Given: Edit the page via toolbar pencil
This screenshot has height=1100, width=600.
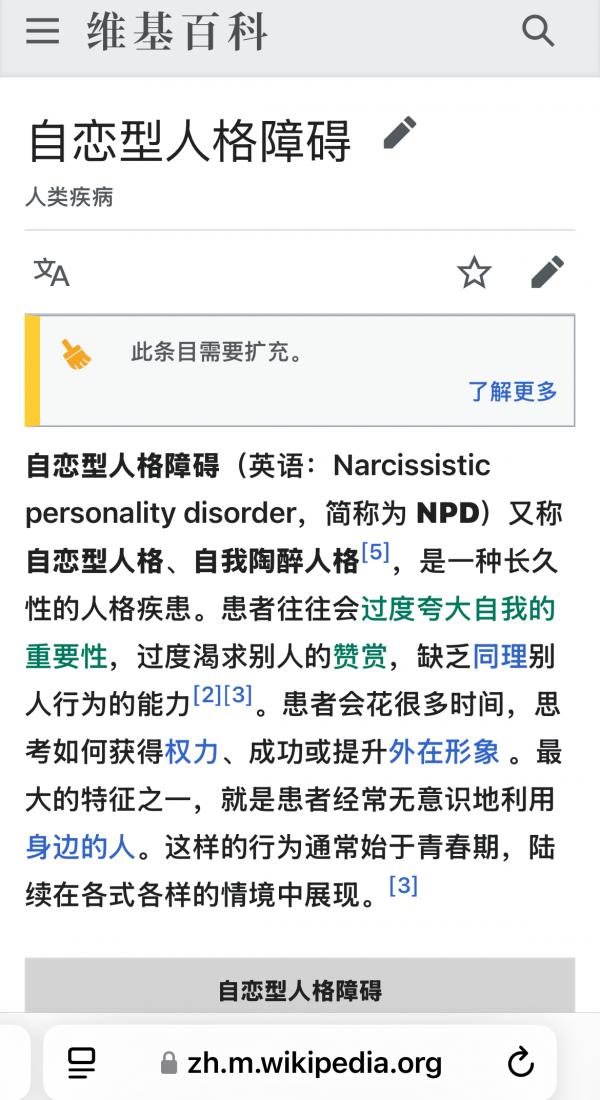Looking at the screenshot, I should [547, 272].
